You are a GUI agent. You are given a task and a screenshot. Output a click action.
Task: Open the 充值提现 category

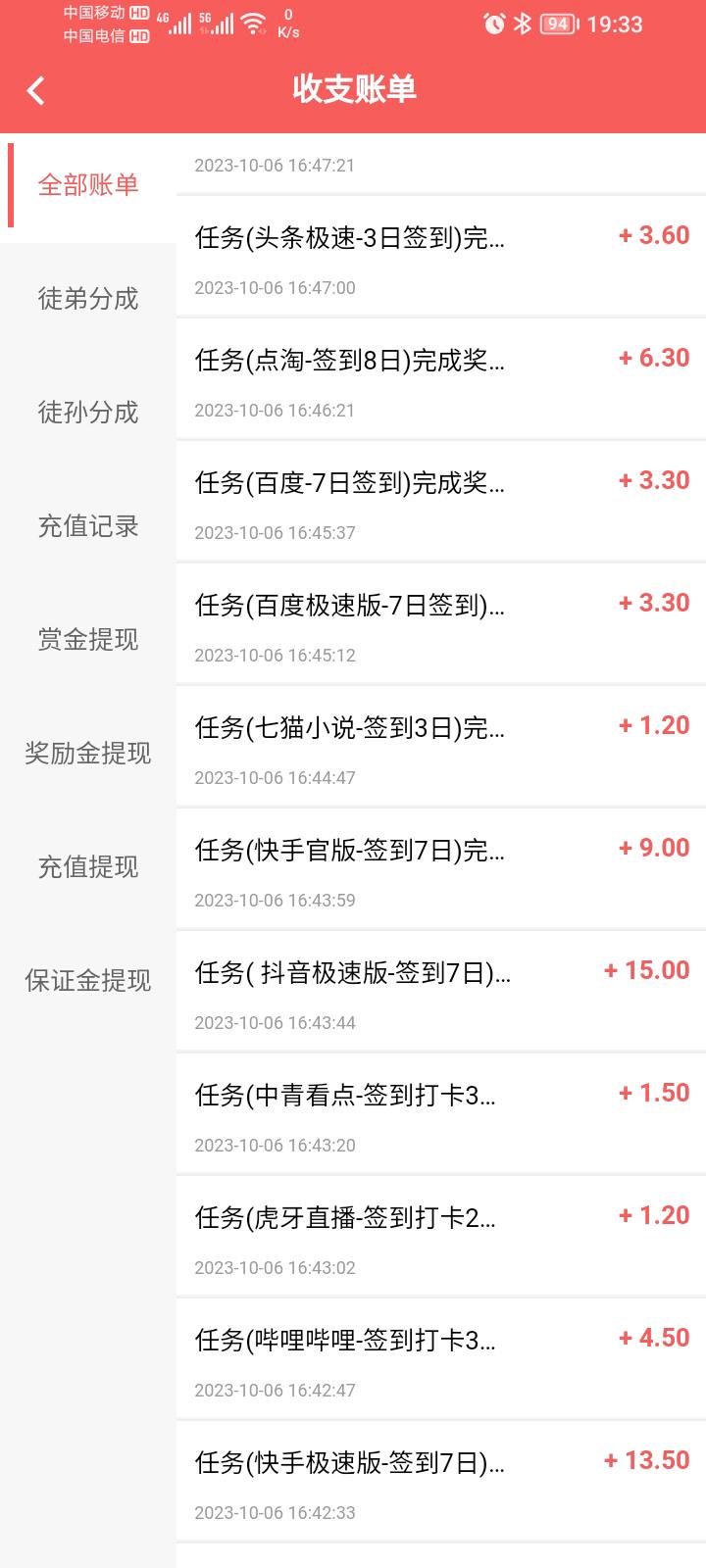pos(88,867)
